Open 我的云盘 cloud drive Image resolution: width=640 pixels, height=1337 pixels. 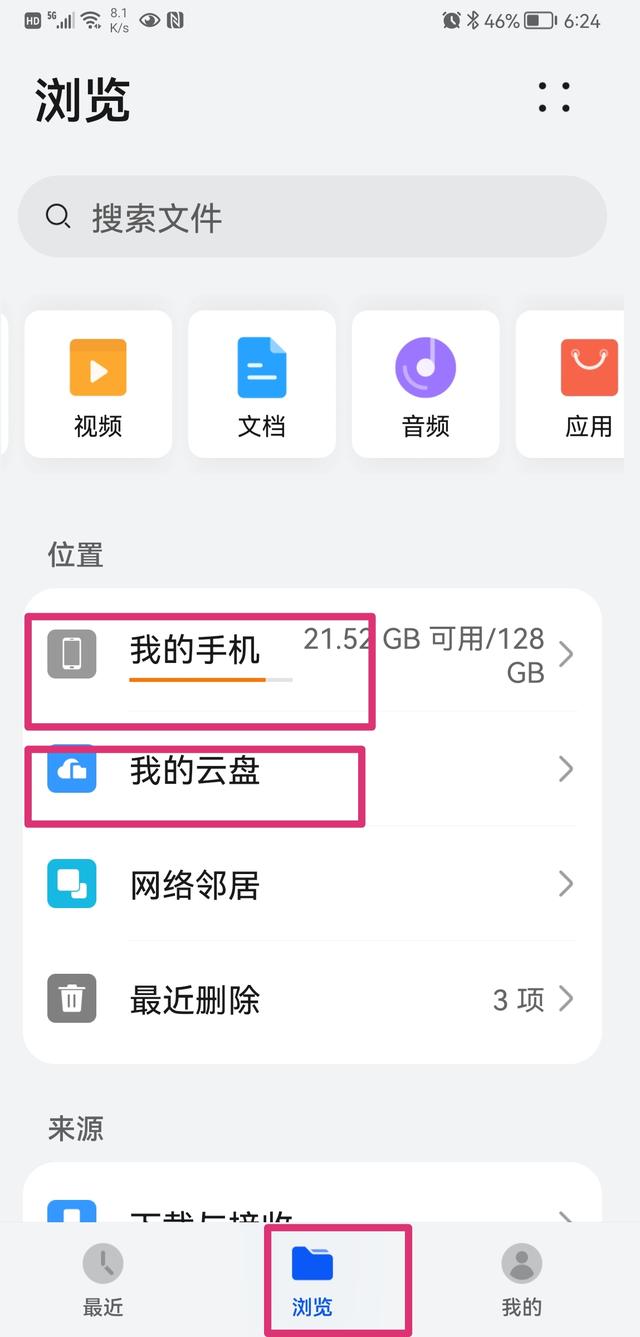tap(312, 770)
